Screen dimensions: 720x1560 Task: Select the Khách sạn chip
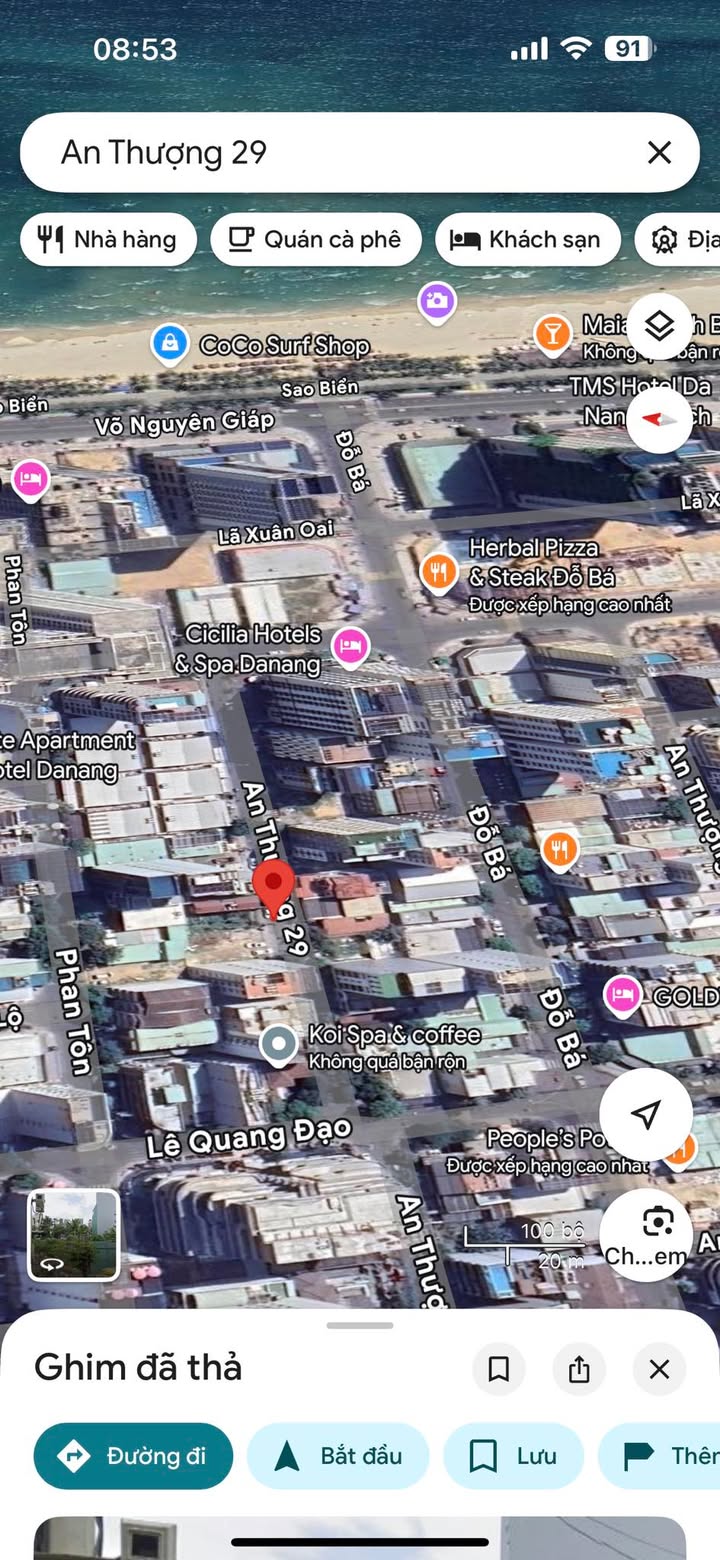[x=527, y=239]
